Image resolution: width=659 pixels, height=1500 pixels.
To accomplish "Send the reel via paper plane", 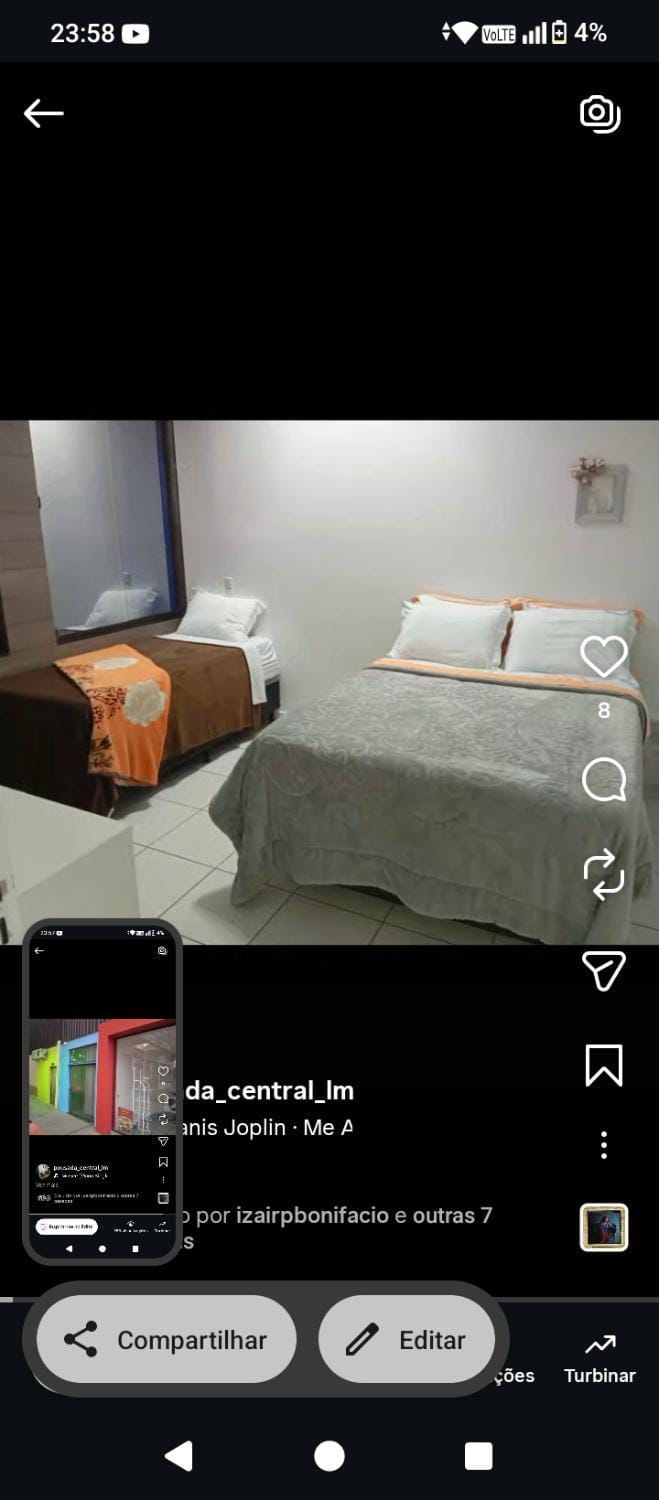I will click(x=604, y=970).
